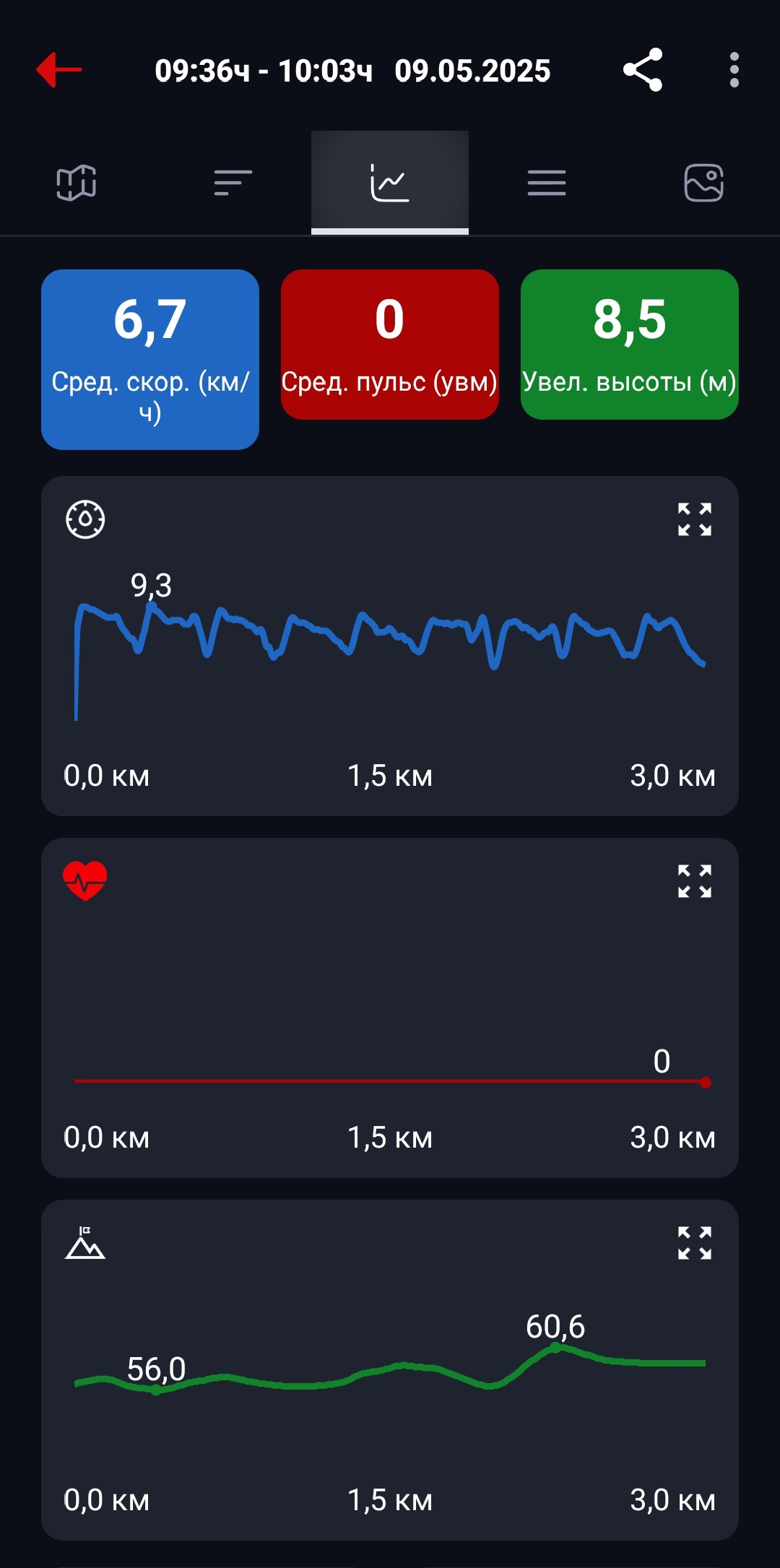Open the three-dot overflow menu
Screen dimensions: 780x1568
(734, 70)
